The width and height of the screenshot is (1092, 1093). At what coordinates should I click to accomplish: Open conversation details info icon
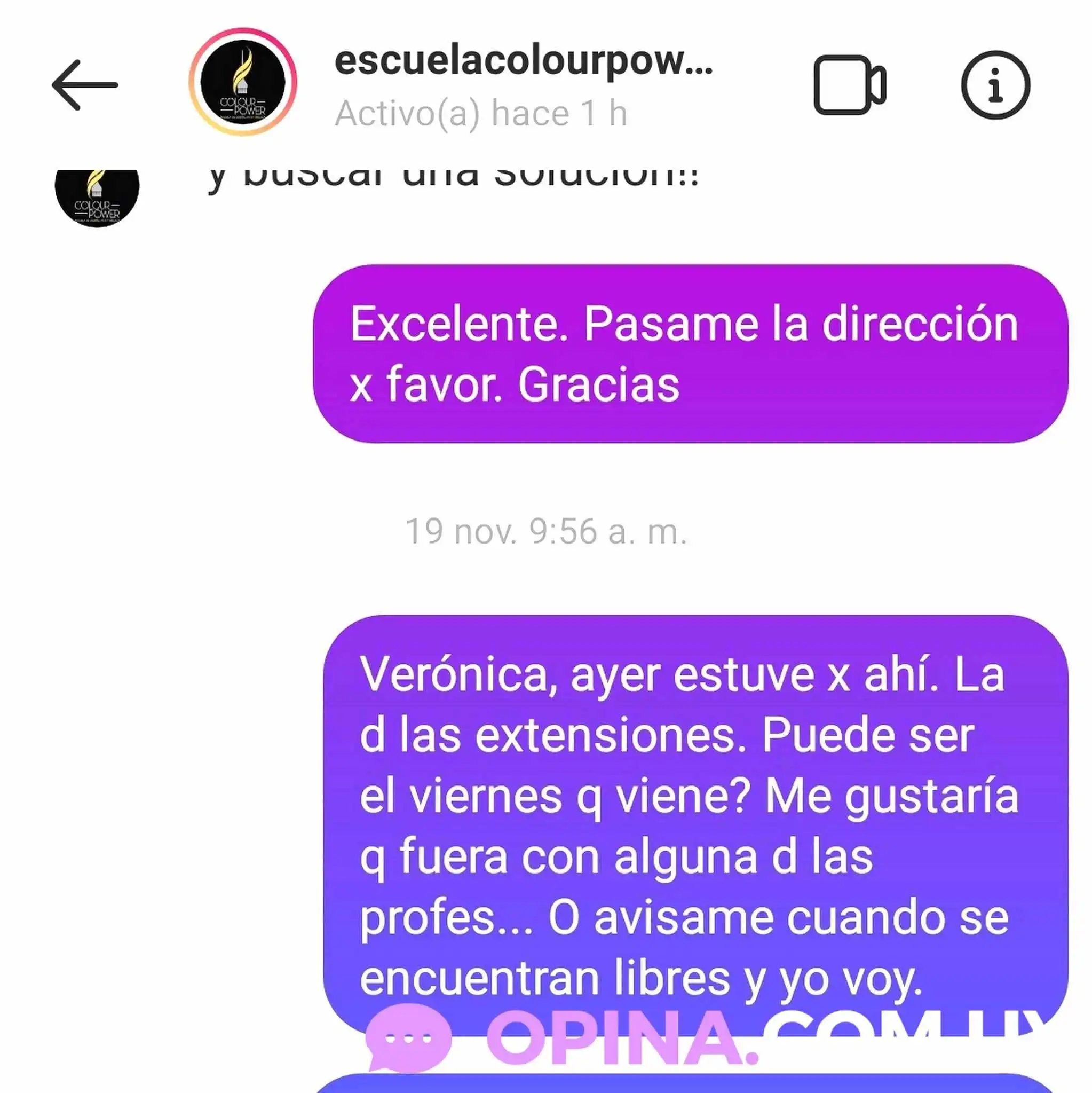(995, 85)
